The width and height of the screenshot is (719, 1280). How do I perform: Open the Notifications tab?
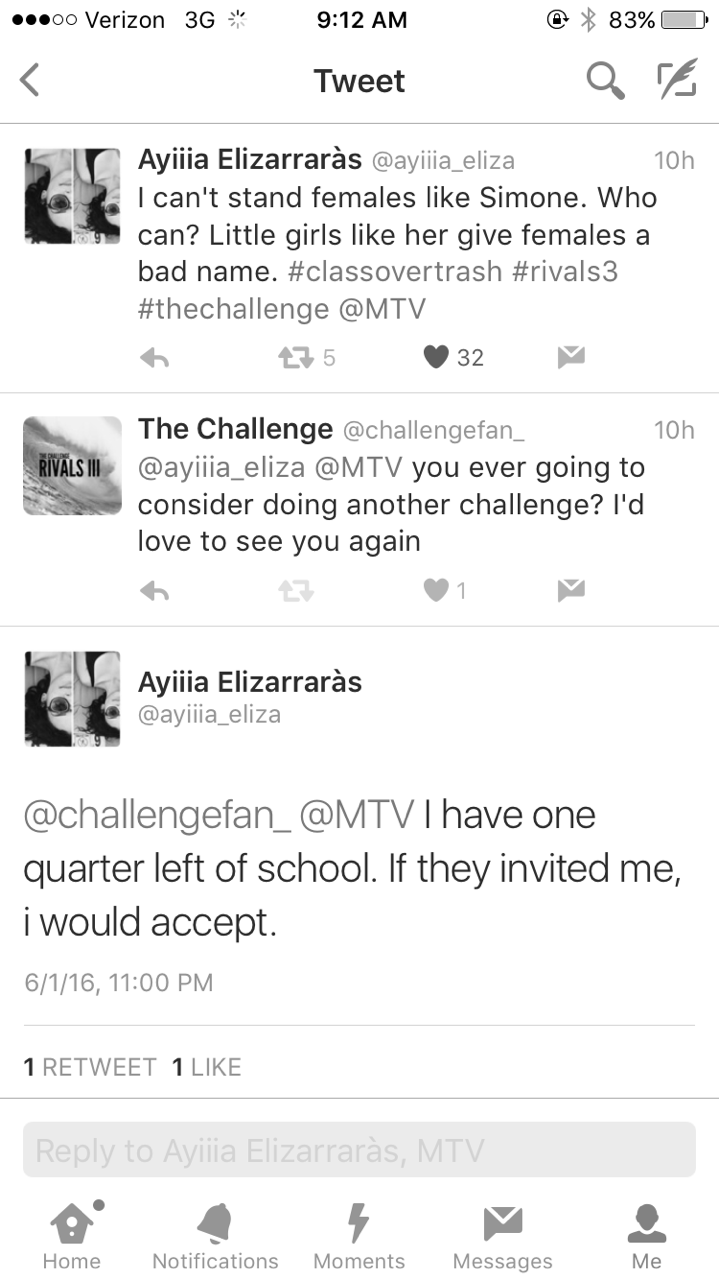click(x=215, y=1236)
